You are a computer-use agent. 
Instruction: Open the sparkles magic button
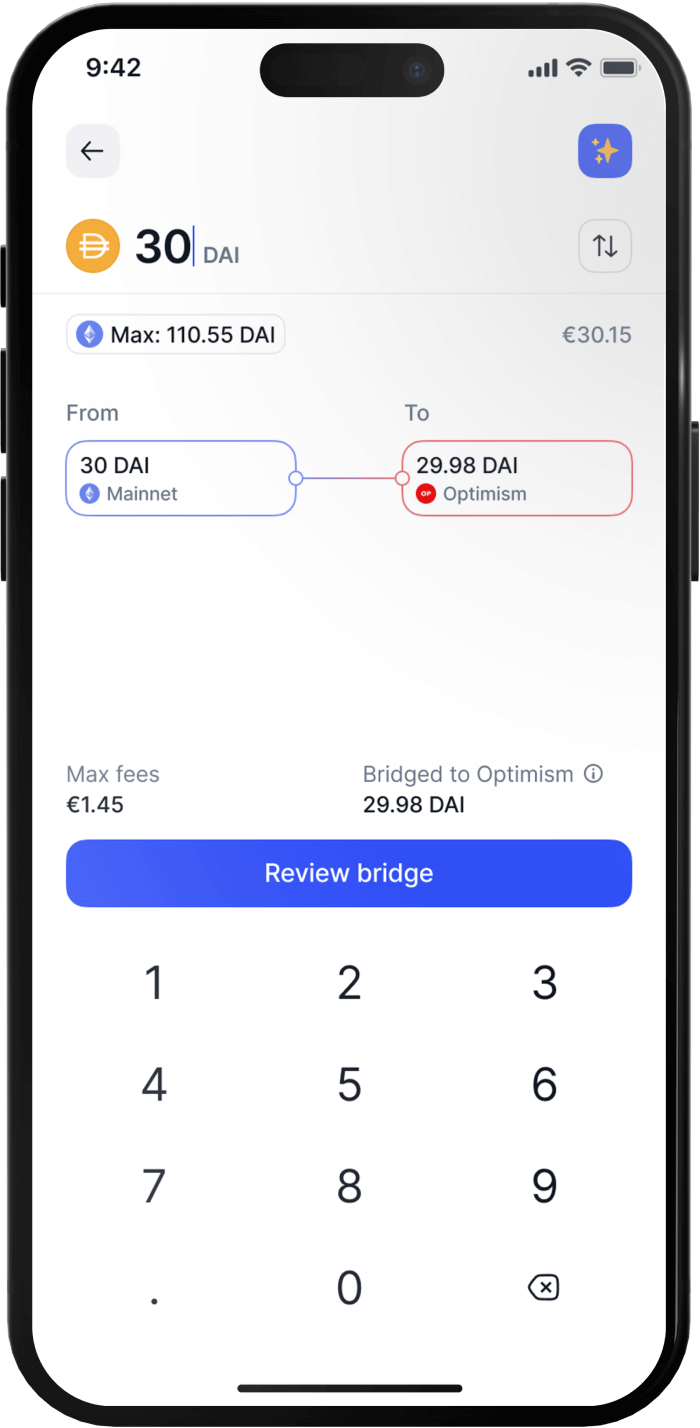click(x=605, y=151)
